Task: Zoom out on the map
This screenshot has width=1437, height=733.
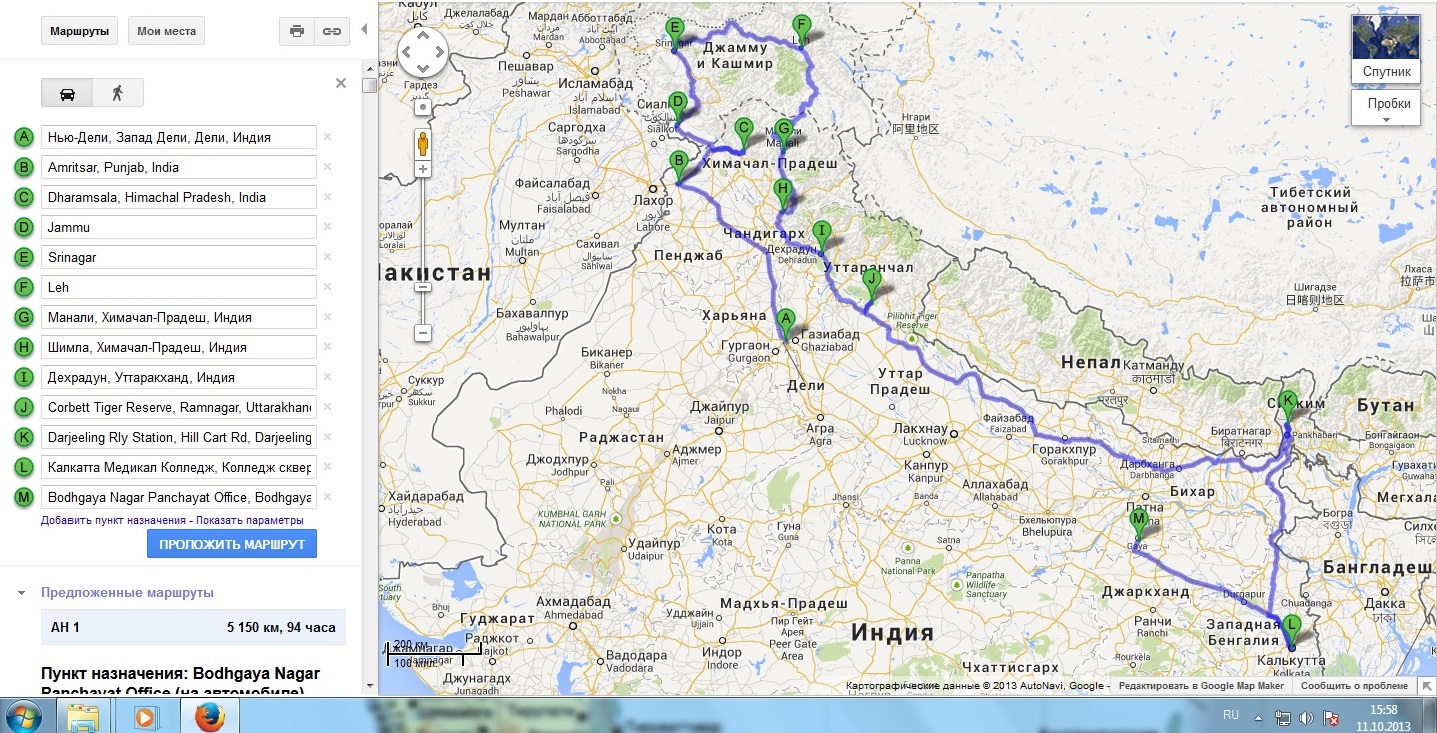Action: click(423, 332)
